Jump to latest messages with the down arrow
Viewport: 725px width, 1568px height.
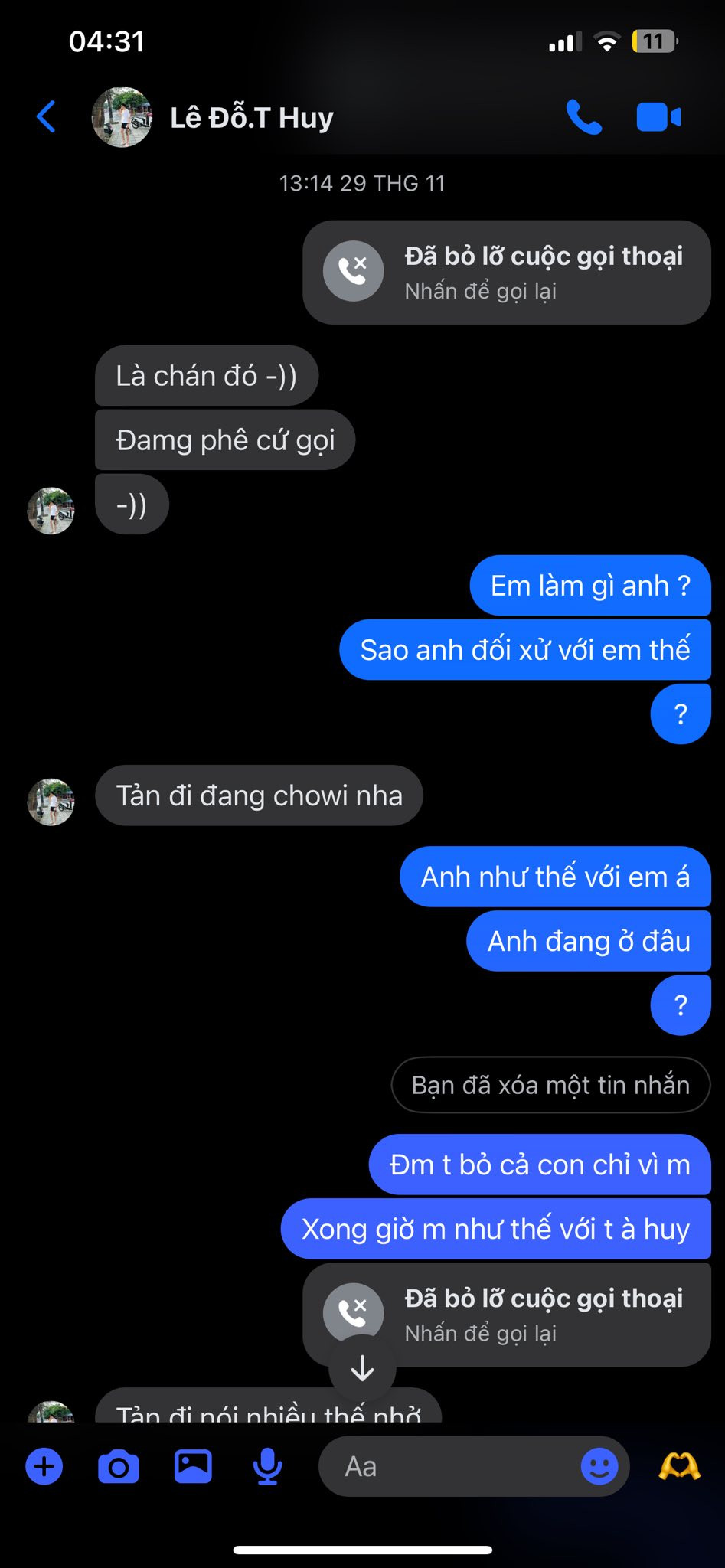click(362, 1369)
